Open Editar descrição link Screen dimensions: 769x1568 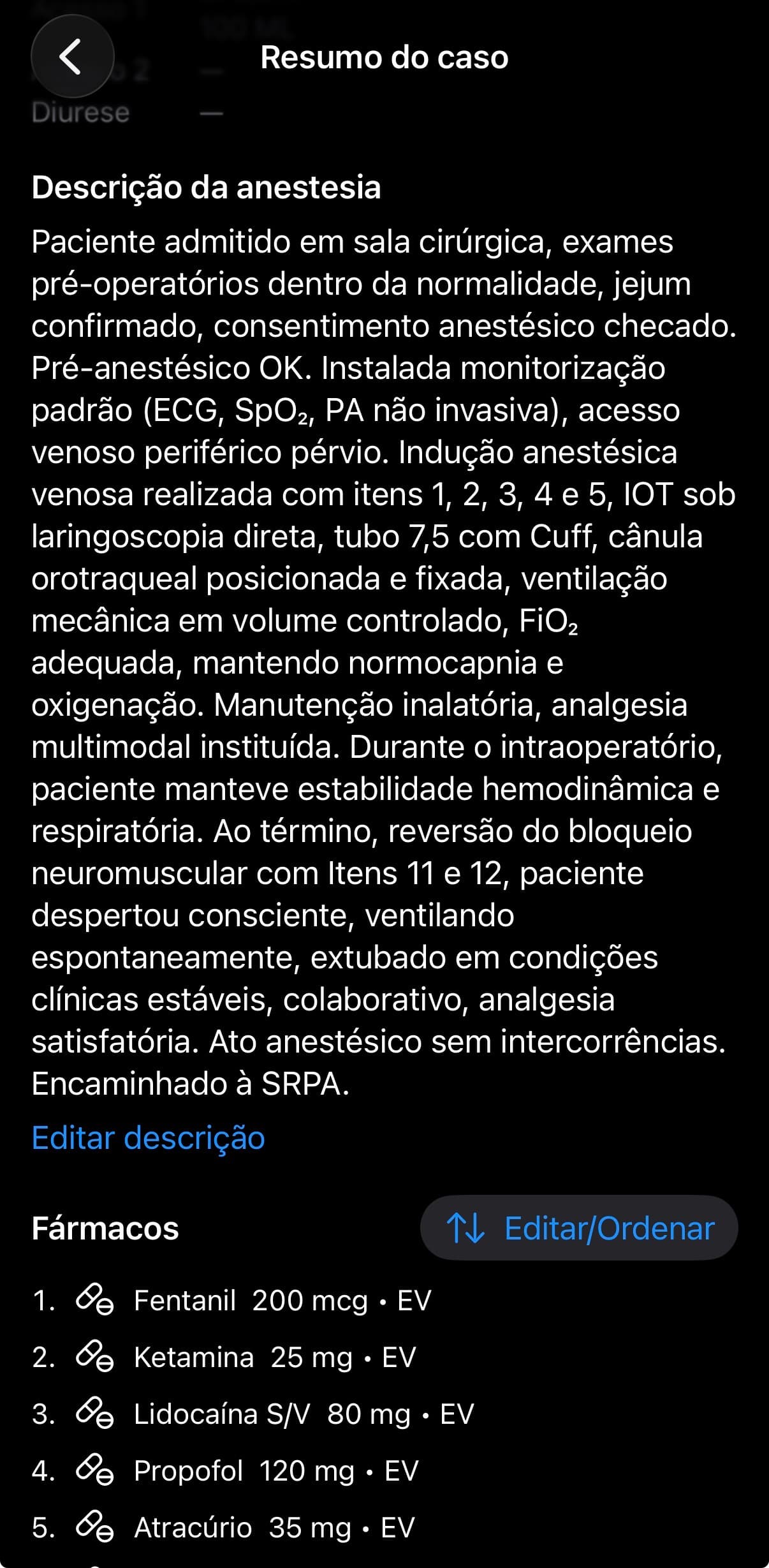click(x=148, y=1137)
